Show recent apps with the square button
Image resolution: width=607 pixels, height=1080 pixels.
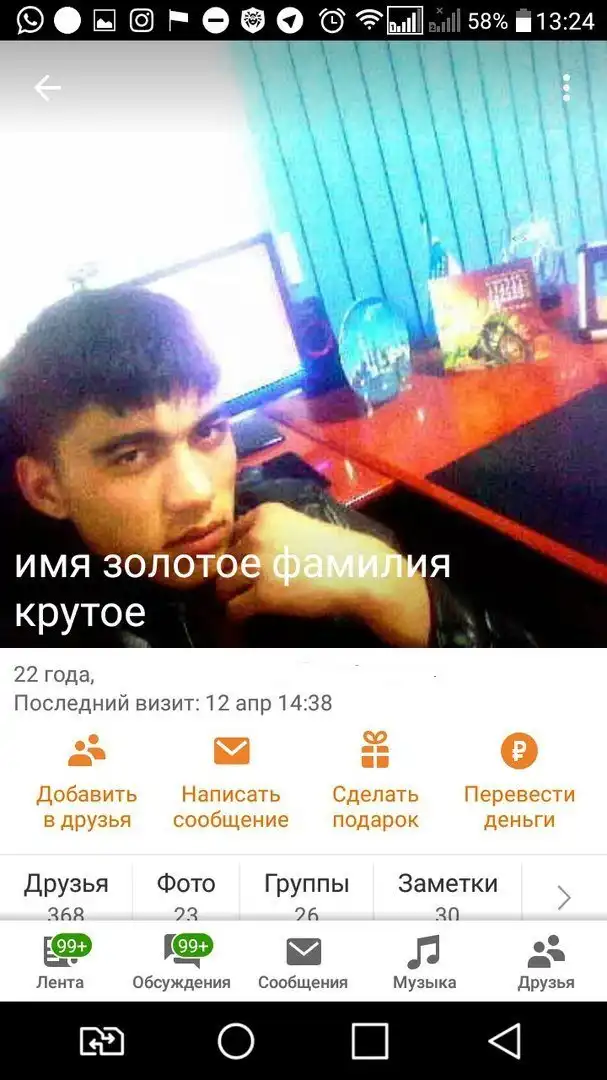(x=370, y=1041)
